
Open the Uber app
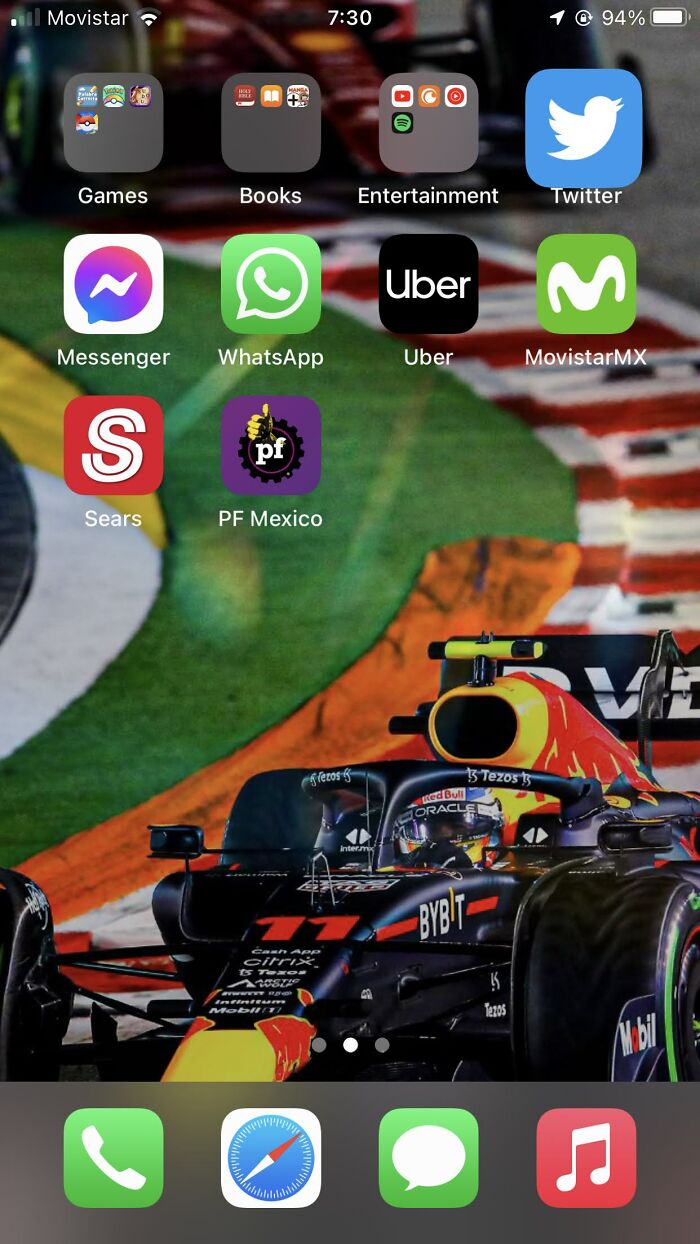tap(428, 284)
